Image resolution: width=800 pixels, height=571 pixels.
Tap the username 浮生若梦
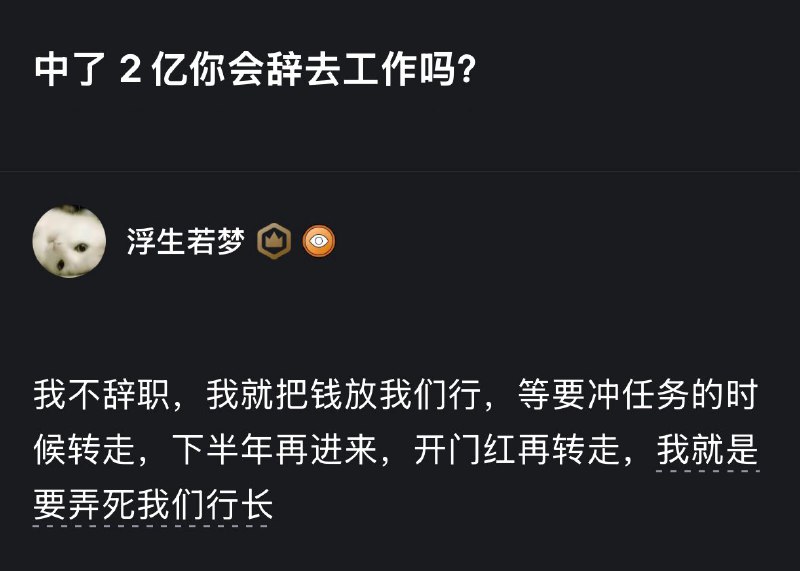(x=185, y=241)
